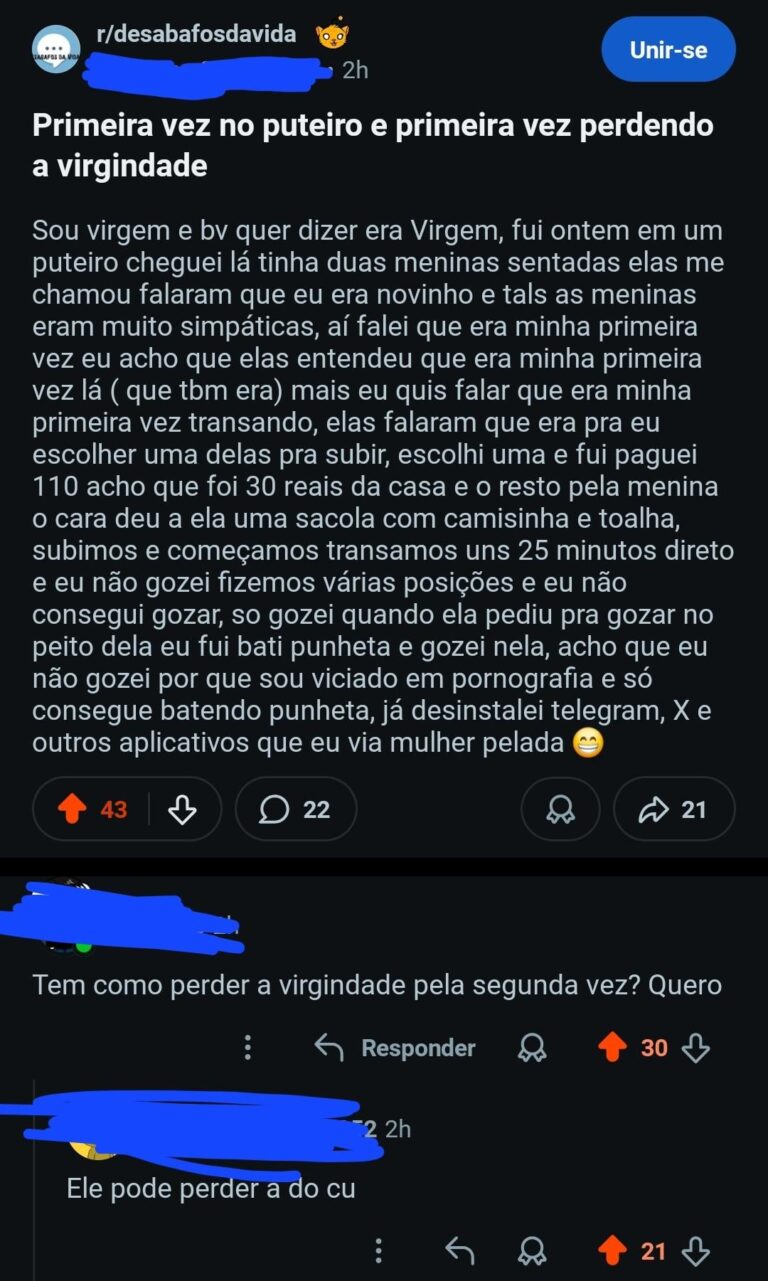This screenshot has height=1281, width=768.
Task: Share the post
Action: click(x=674, y=809)
